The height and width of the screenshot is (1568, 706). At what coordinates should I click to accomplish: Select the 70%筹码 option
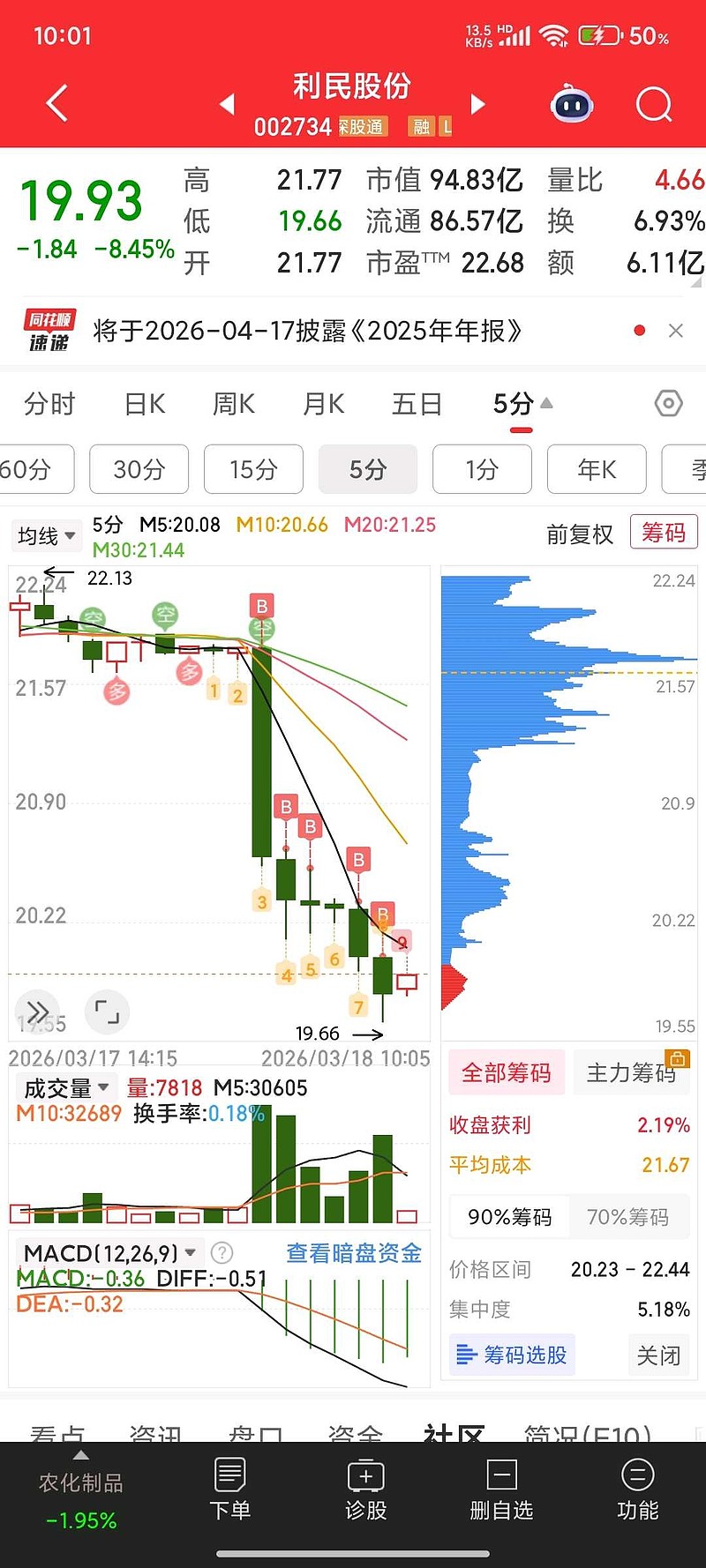click(x=627, y=1217)
